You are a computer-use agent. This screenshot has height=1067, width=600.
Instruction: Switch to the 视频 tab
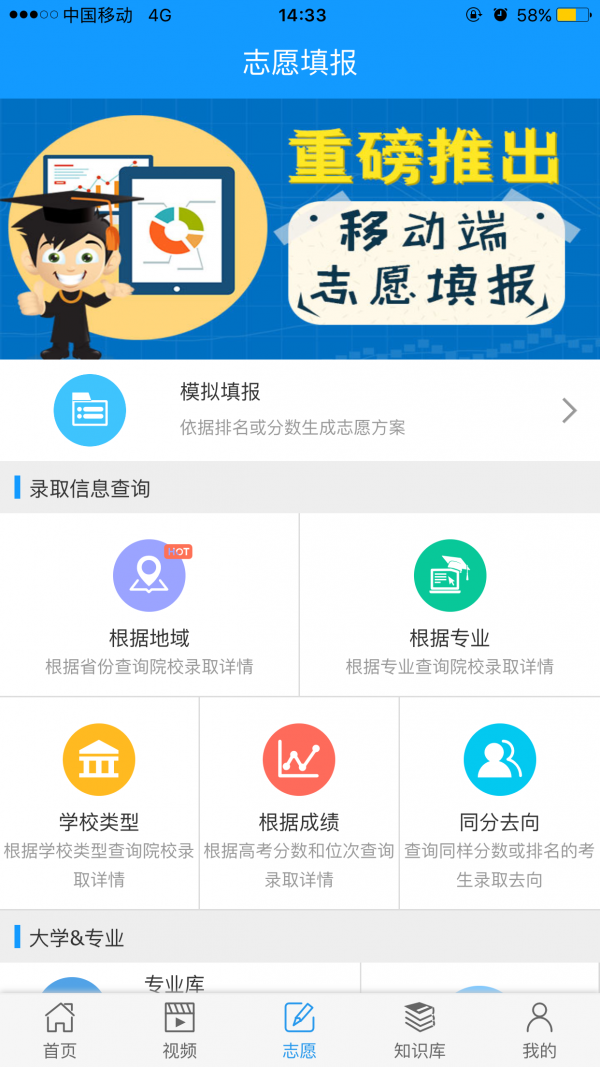[x=180, y=1030]
